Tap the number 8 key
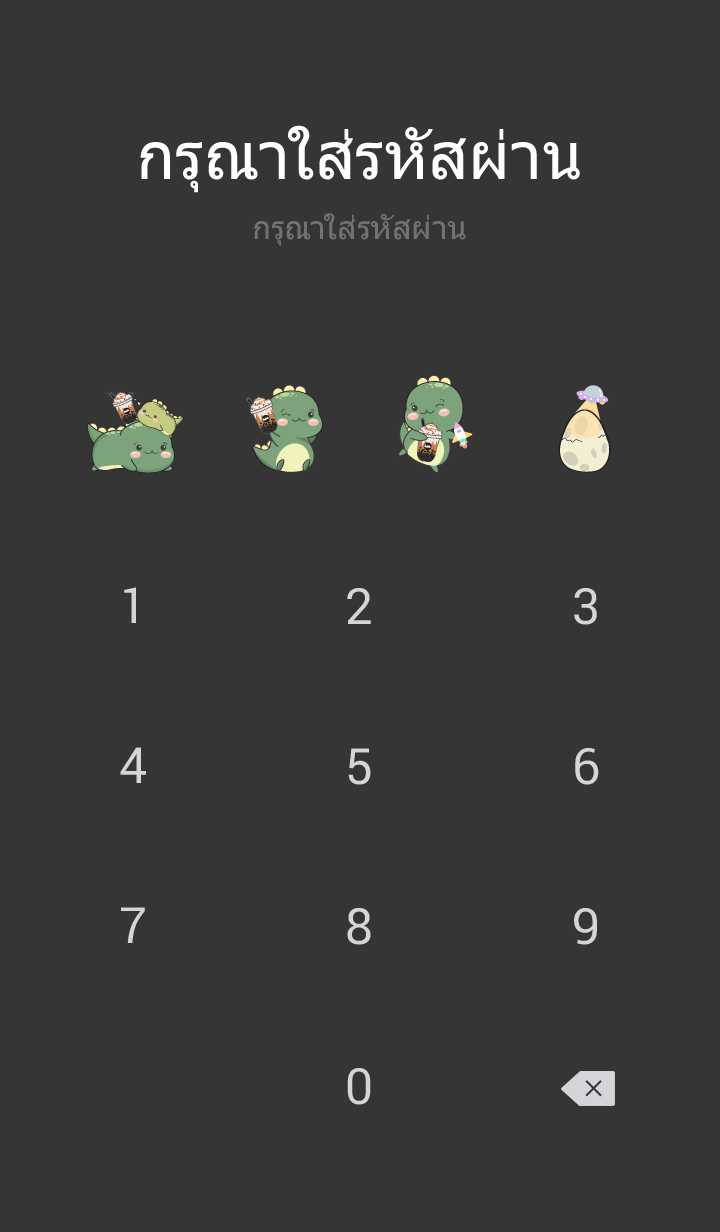This screenshot has width=720, height=1232. click(x=359, y=927)
